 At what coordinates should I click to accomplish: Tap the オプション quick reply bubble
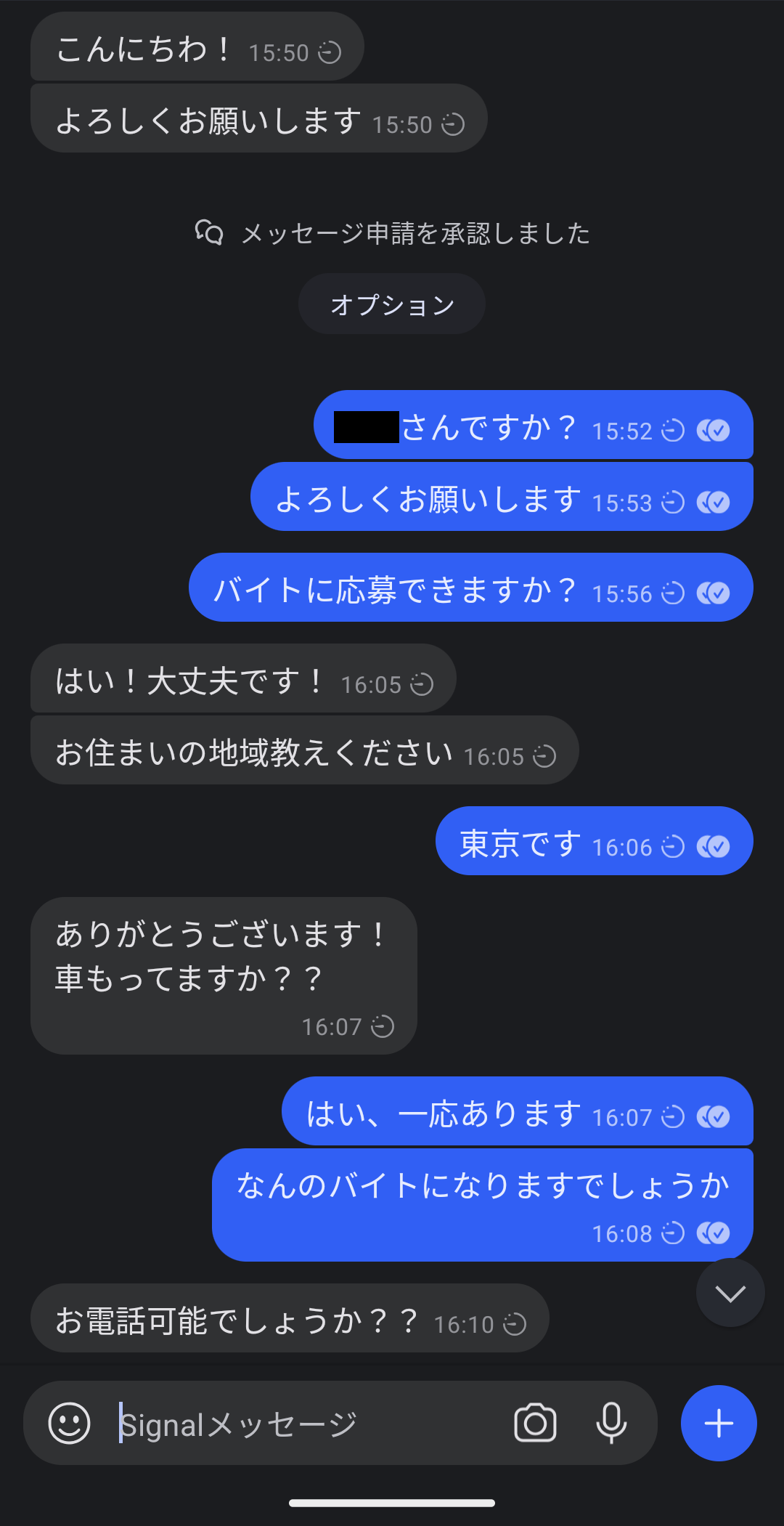(x=391, y=304)
